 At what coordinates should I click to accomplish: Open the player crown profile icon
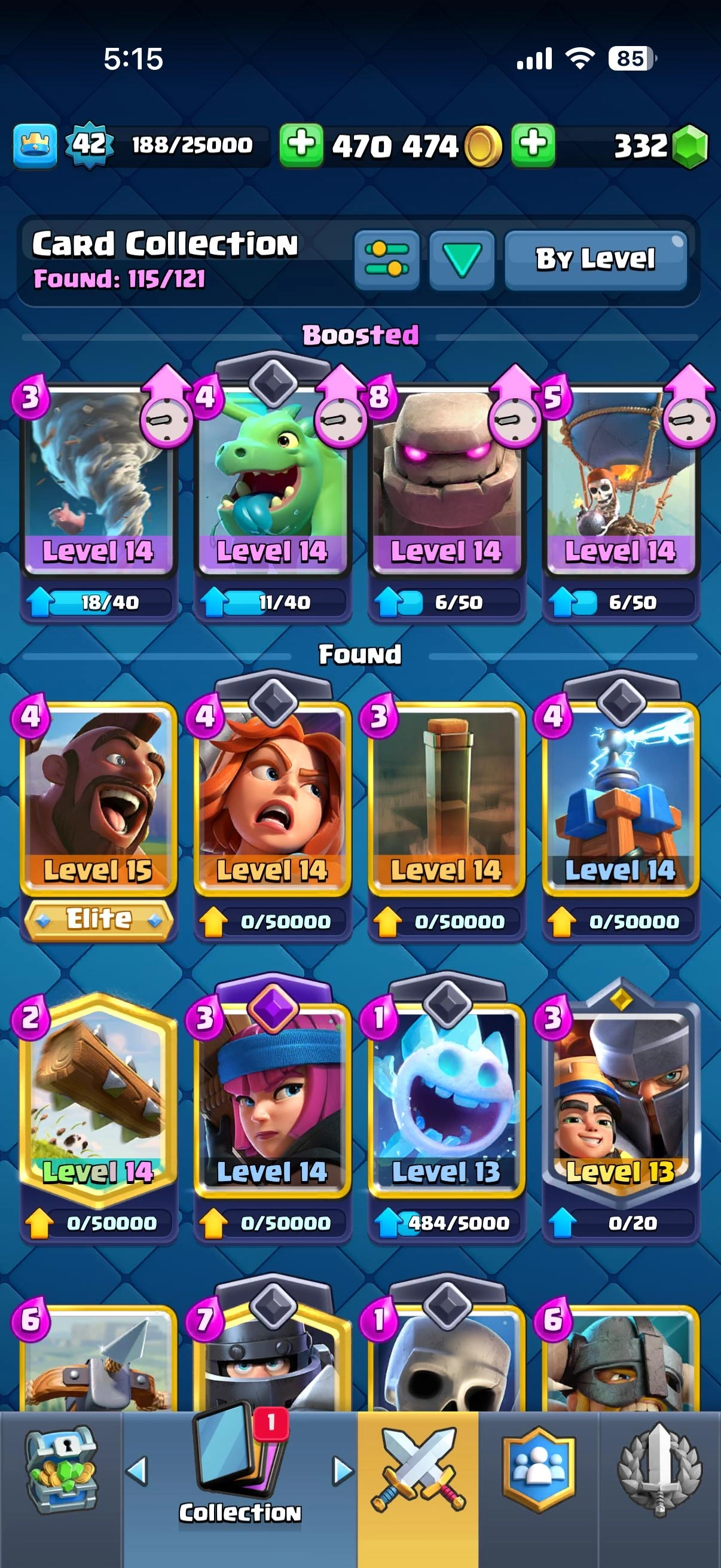35,145
